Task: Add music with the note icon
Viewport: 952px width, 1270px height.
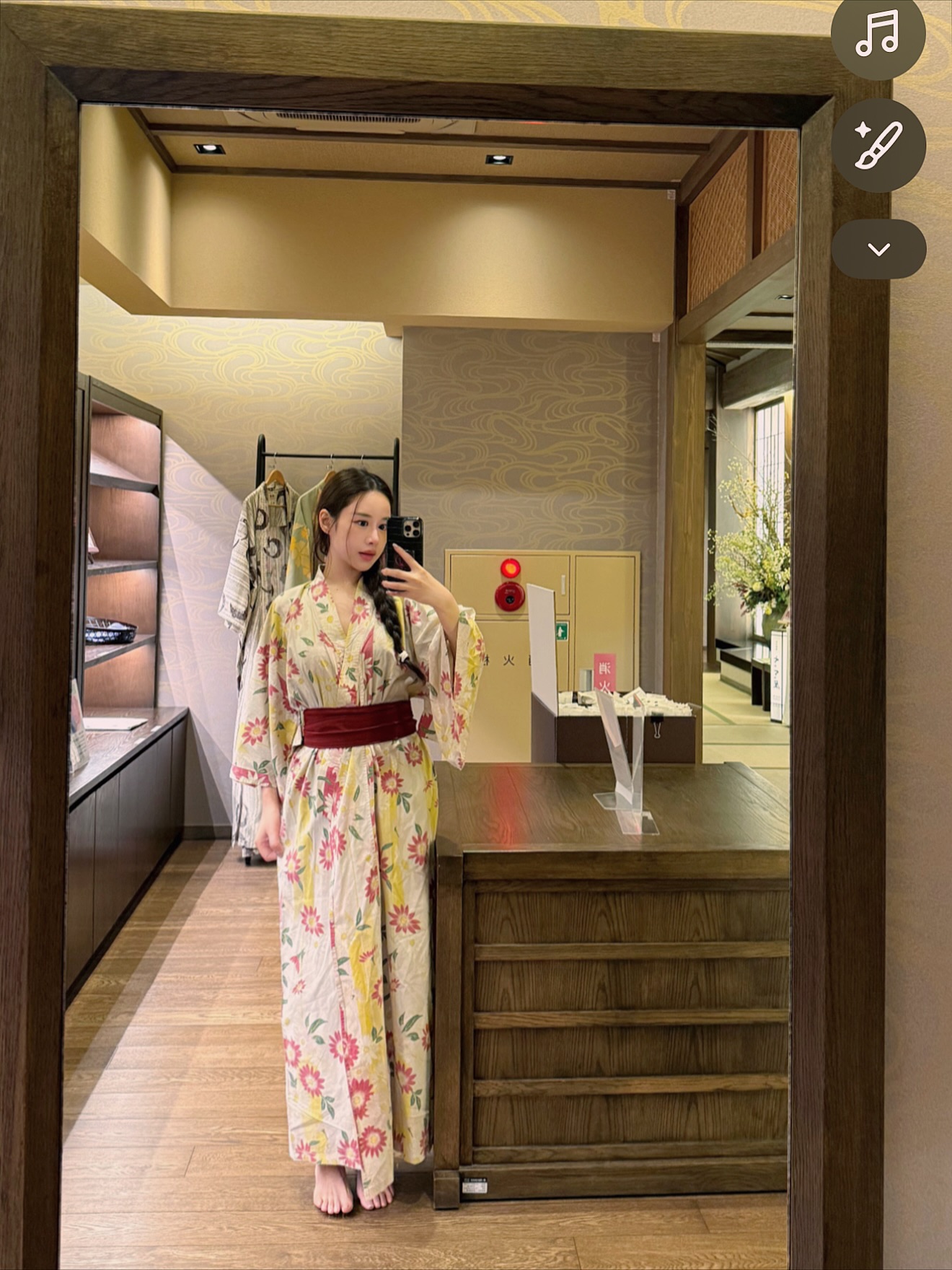Action: click(878, 34)
